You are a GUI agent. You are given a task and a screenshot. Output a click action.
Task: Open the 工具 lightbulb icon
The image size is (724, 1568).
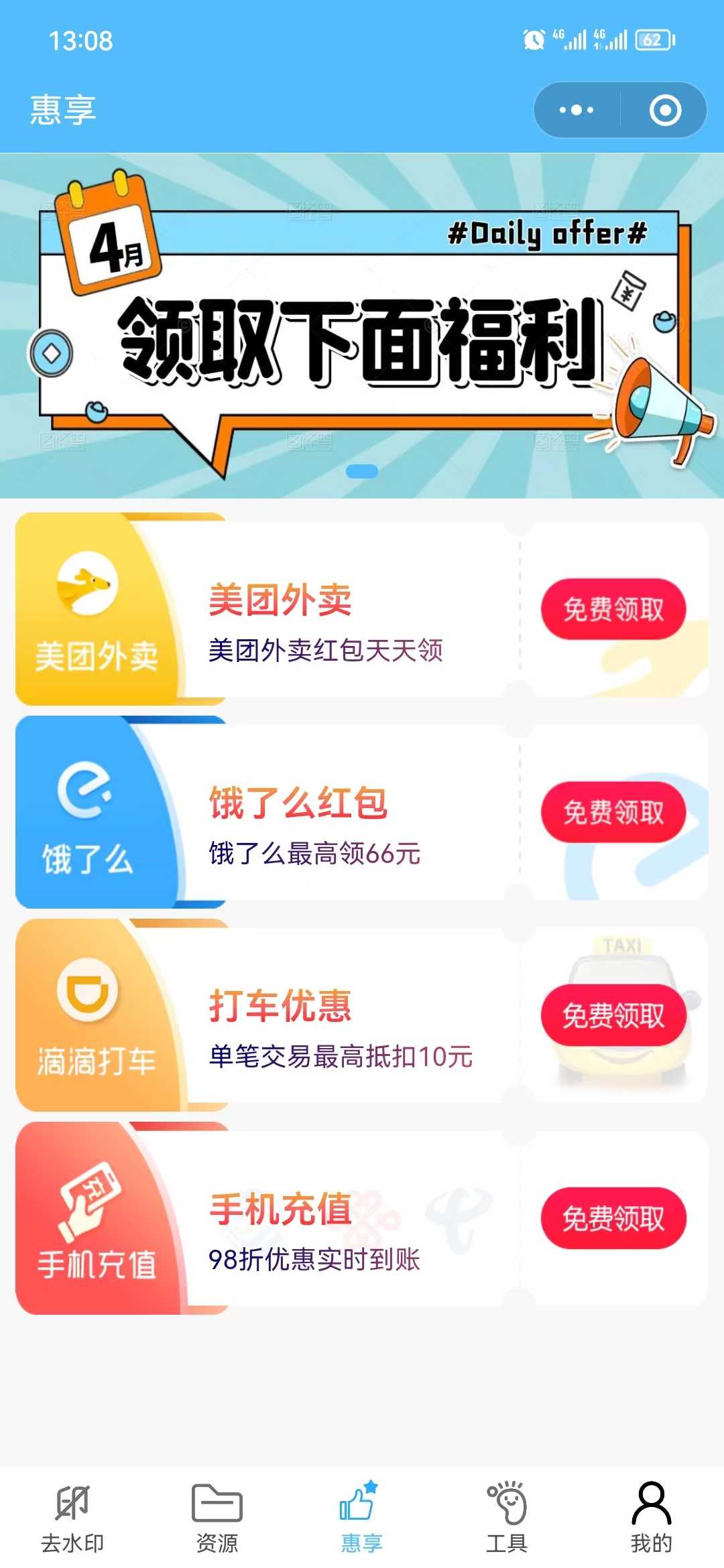point(507,1501)
